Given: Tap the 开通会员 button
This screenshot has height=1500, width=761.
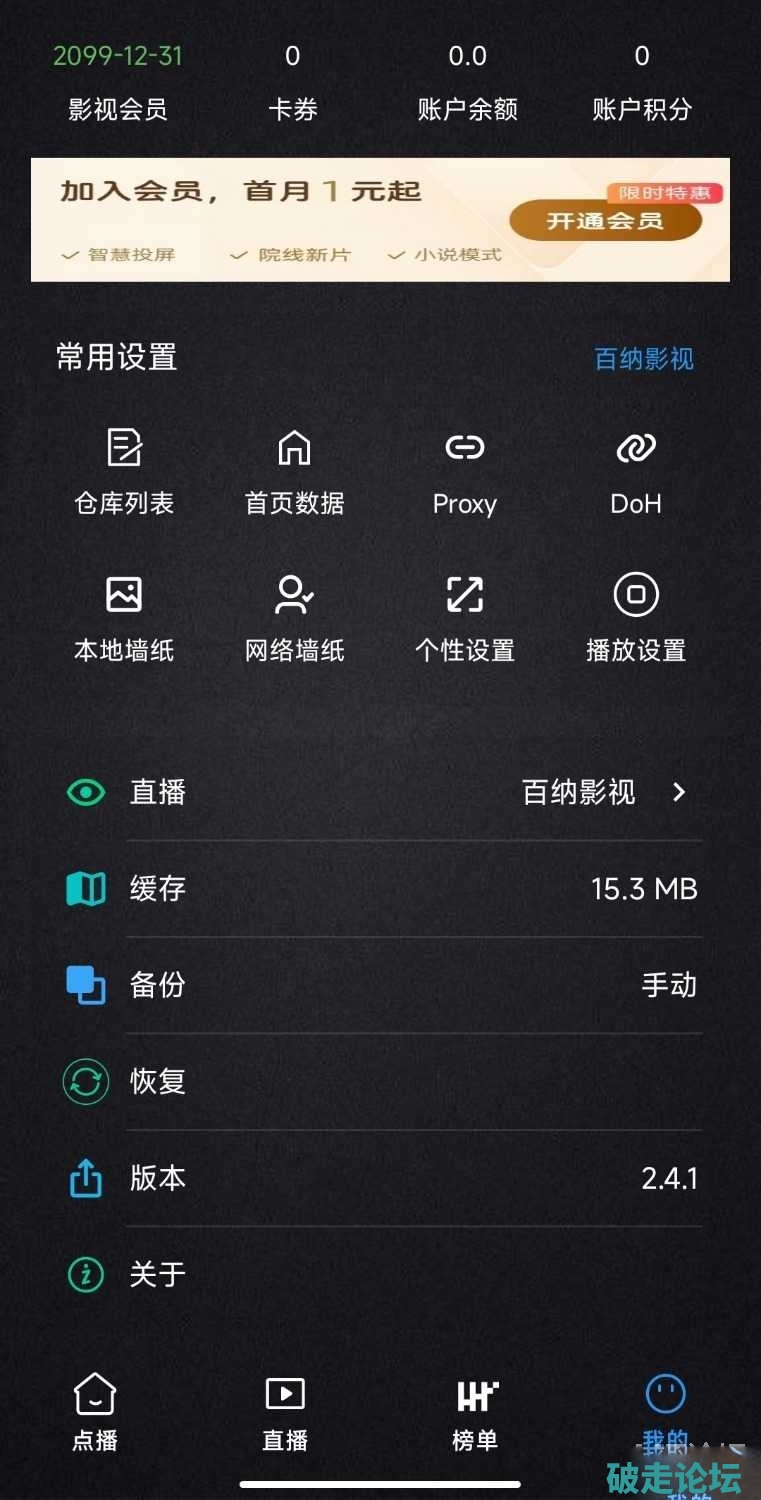Looking at the screenshot, I should coord(605,220).
